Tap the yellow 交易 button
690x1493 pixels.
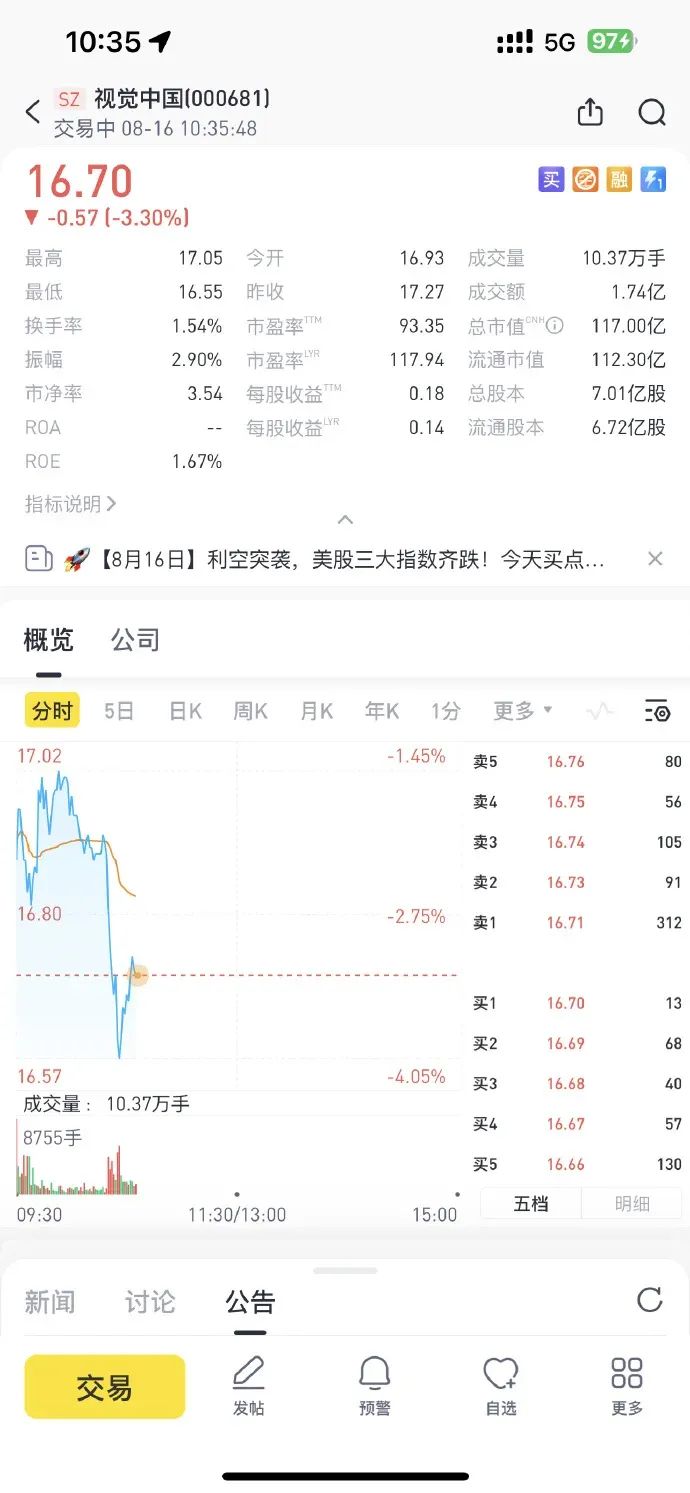click(105, 1387)
